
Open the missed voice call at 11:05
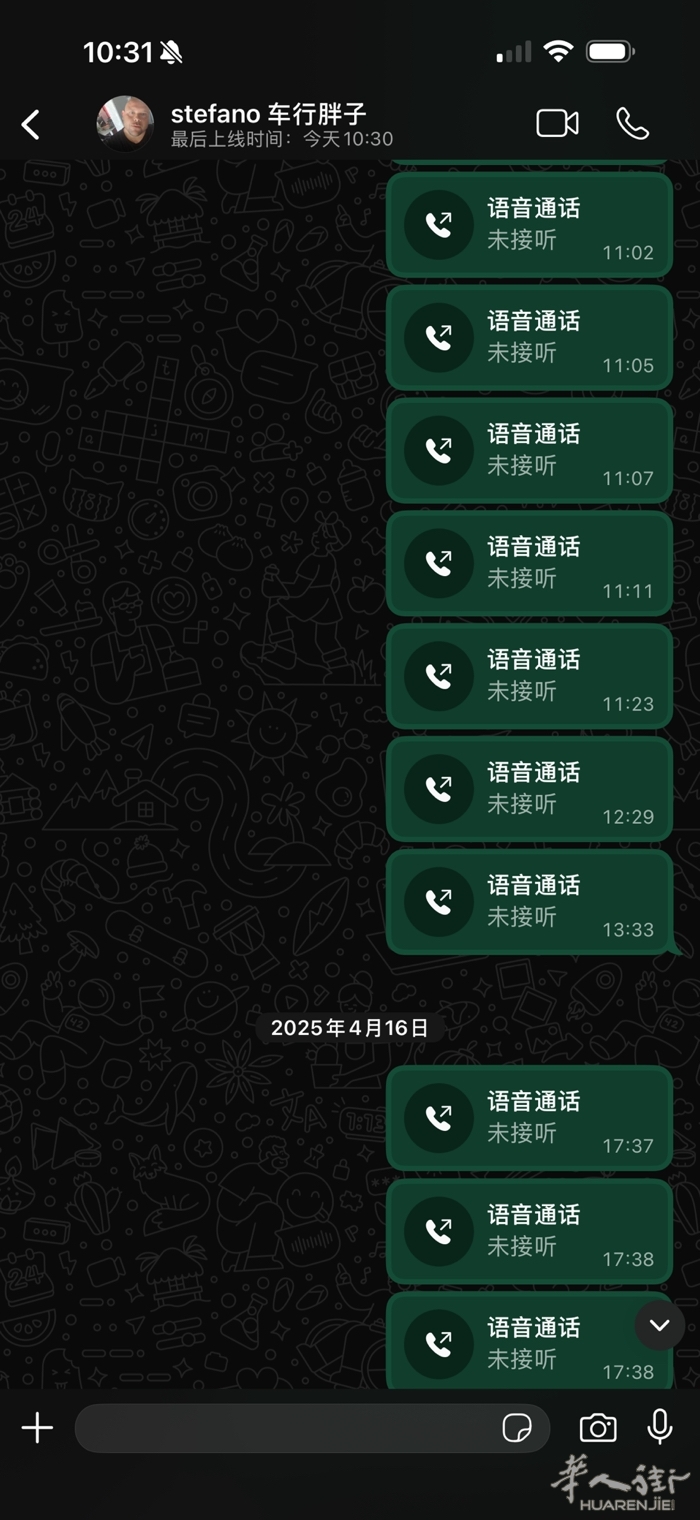[529, 338]
